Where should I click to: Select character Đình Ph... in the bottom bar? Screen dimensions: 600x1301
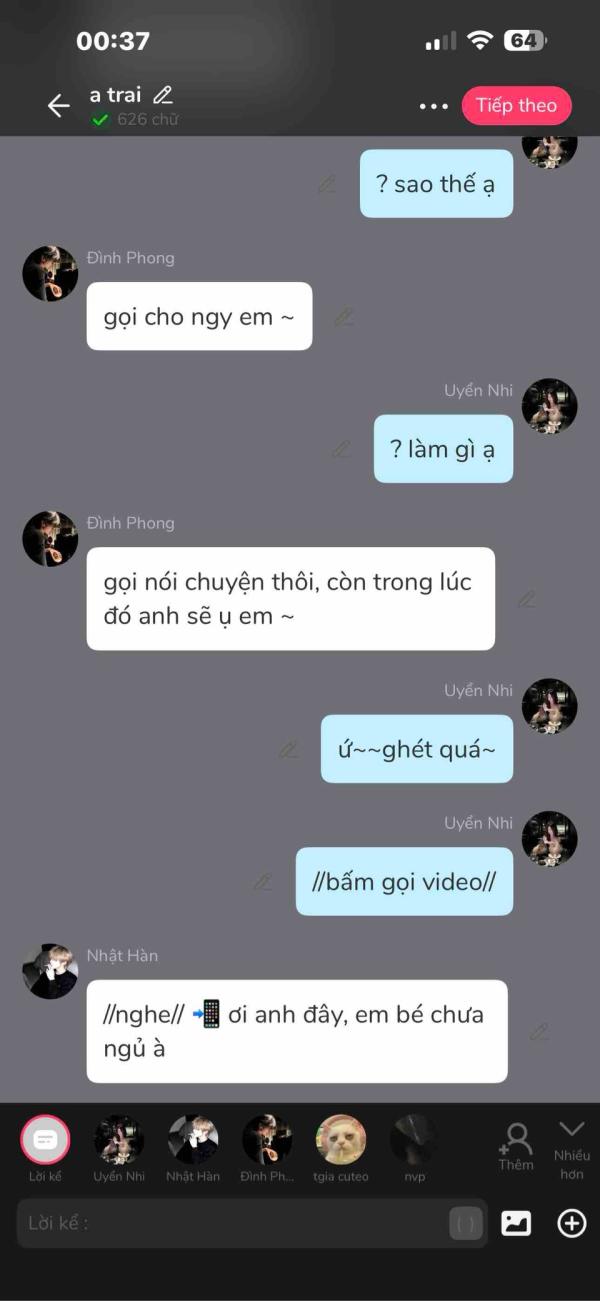267,1140
